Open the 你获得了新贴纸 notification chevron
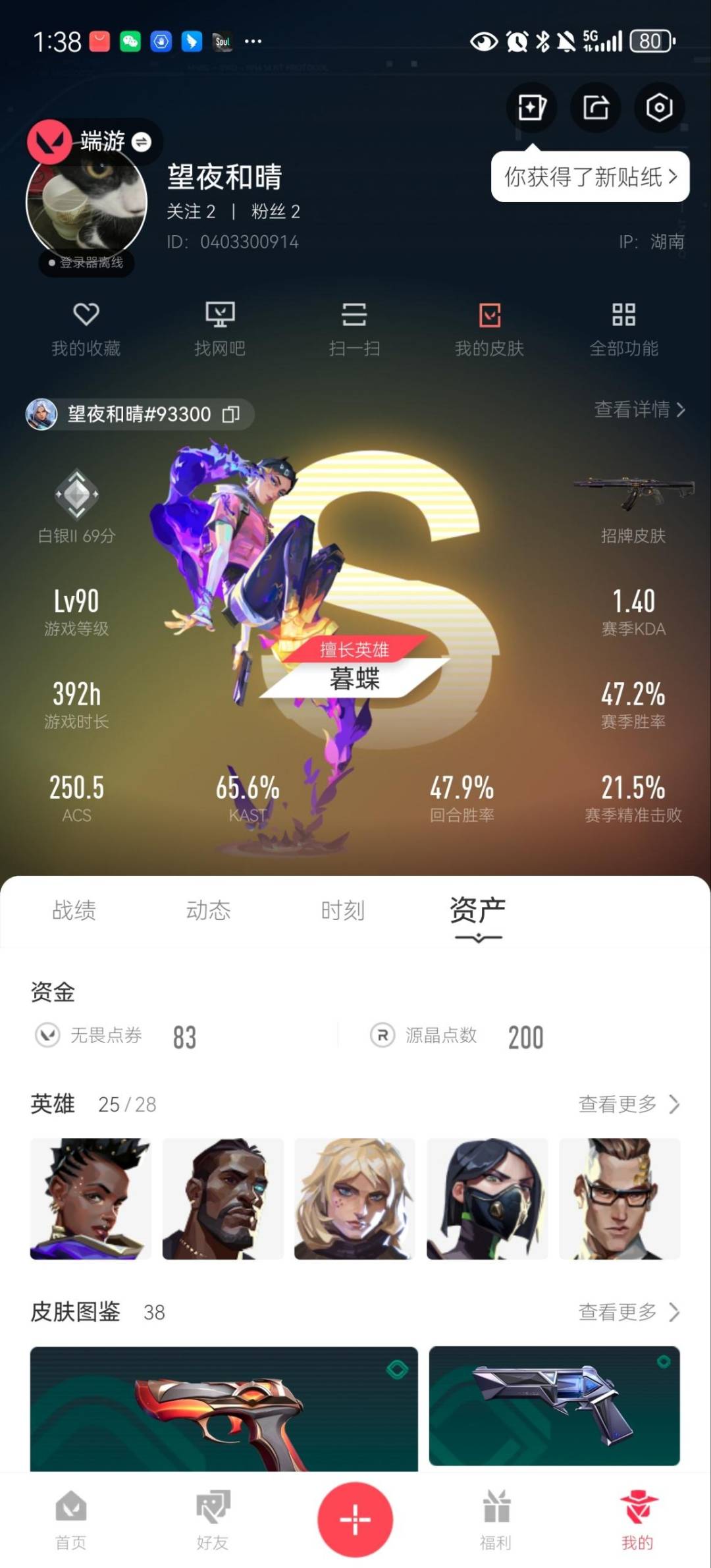This screenshot has width=711, height=1568. coord(674,176)
